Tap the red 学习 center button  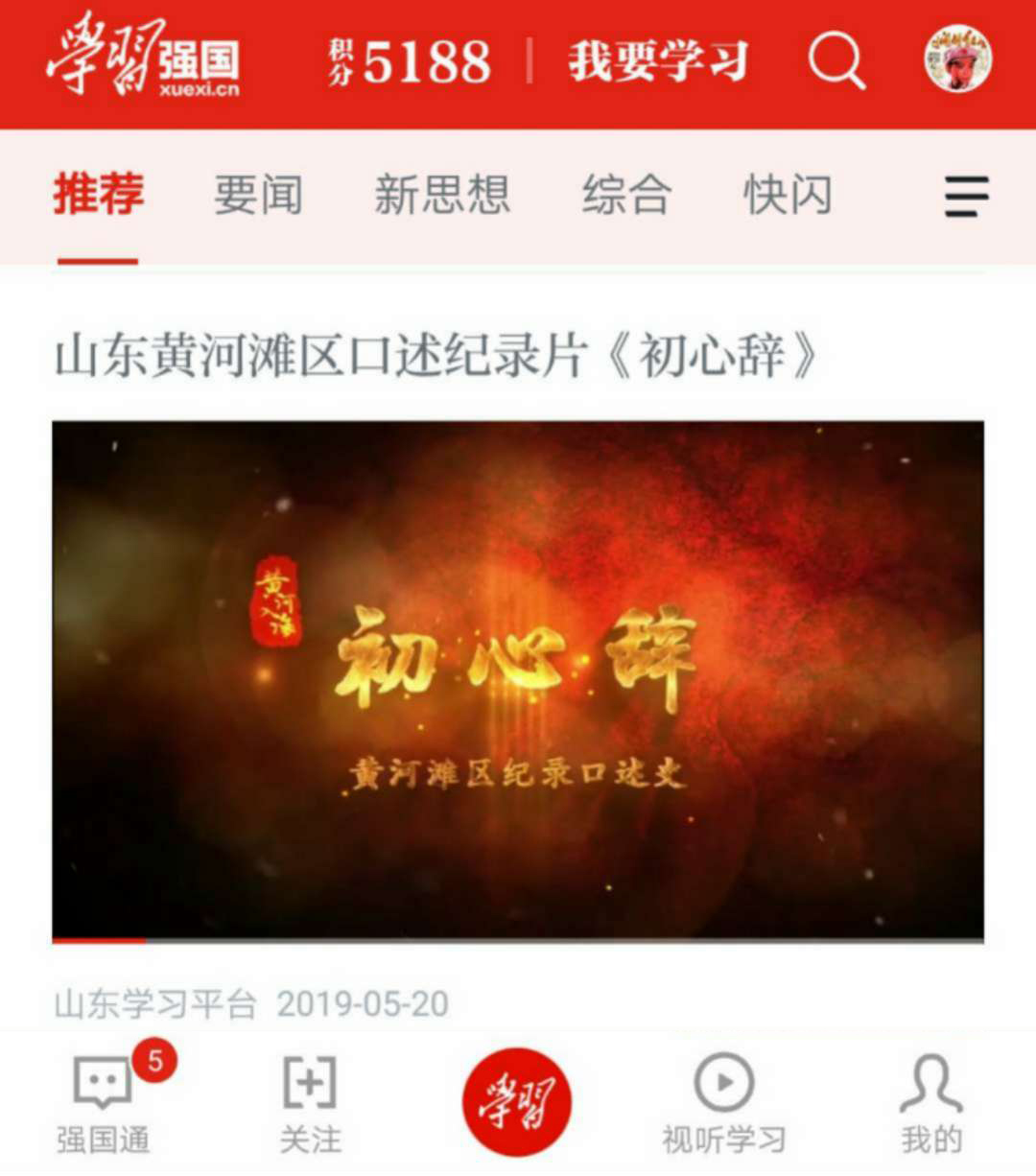pyautogui.click(x=517, y=1102)
